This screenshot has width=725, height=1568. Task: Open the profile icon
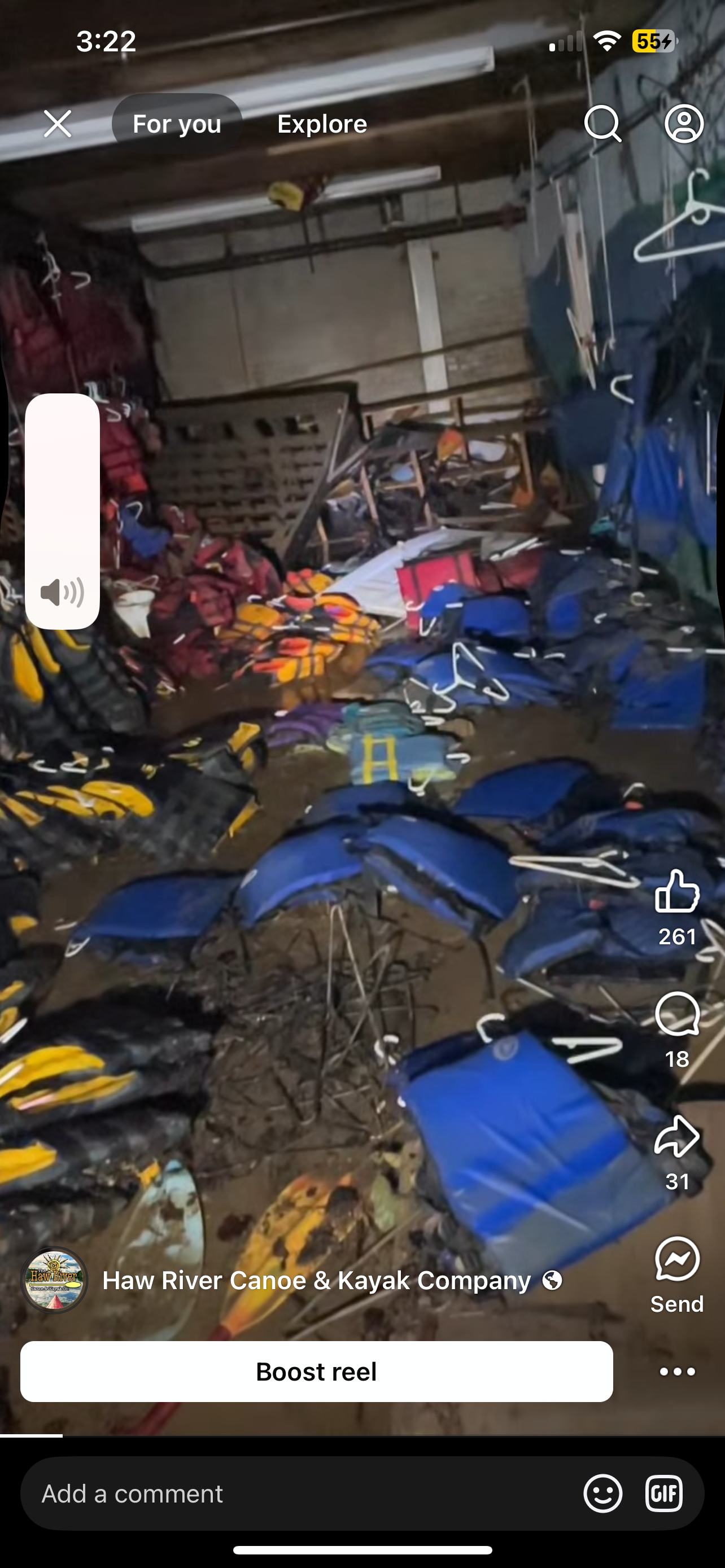tap(684, 124)
